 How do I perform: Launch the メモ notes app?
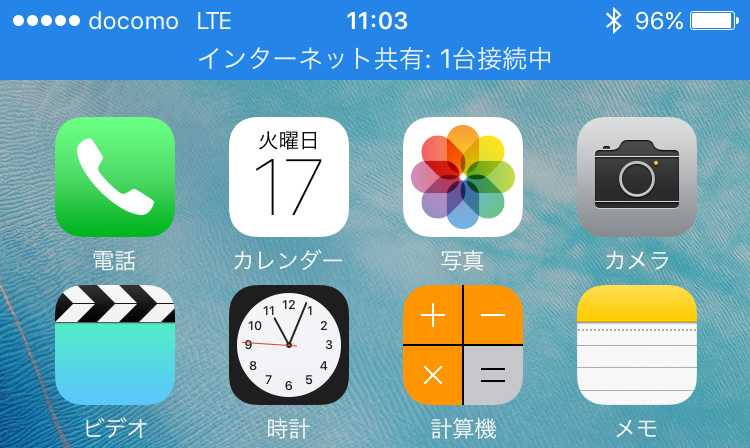(637, 345)
